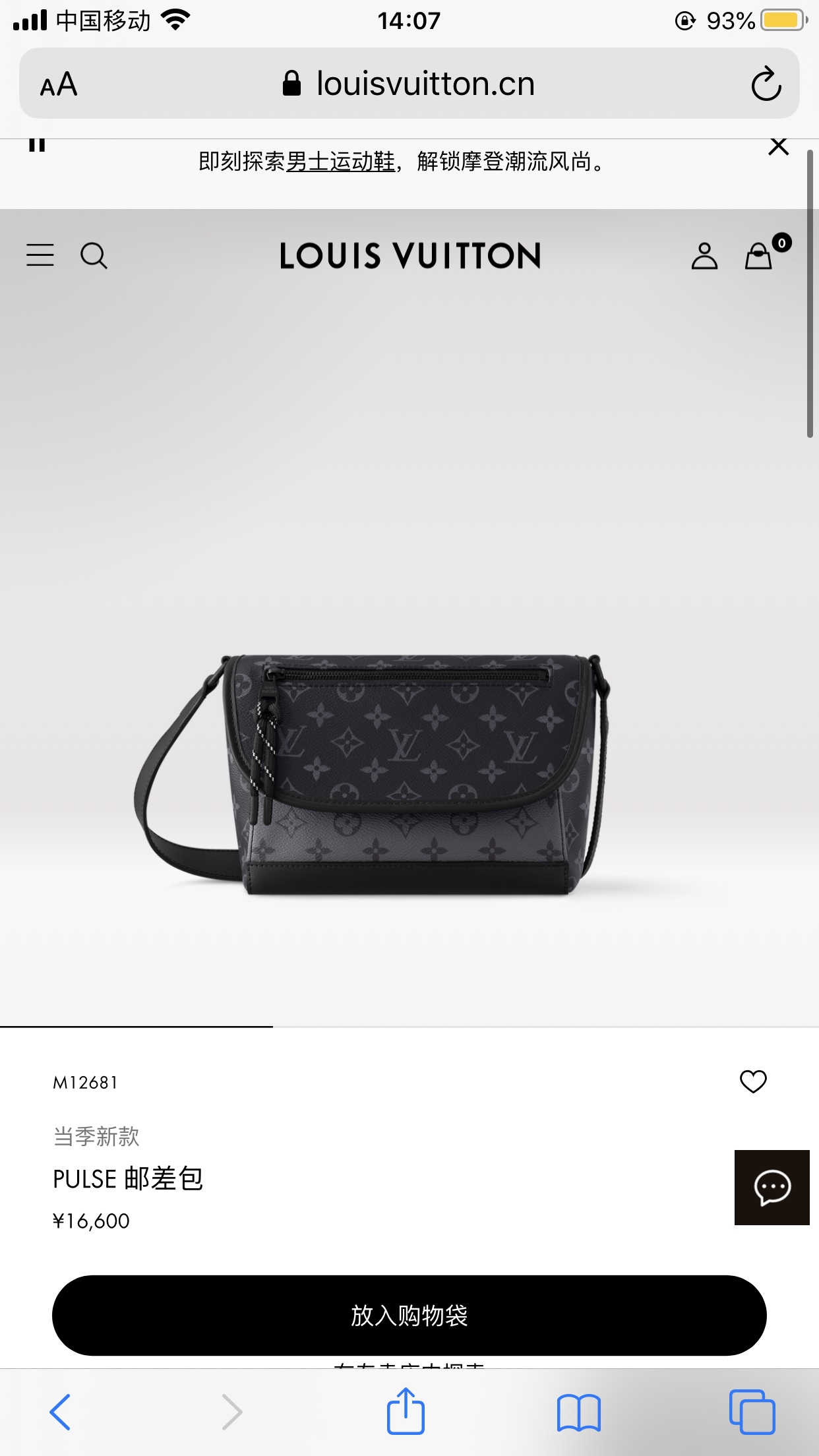
Task: Follow the 男士运动鞋 link
Action: [340, 162]
